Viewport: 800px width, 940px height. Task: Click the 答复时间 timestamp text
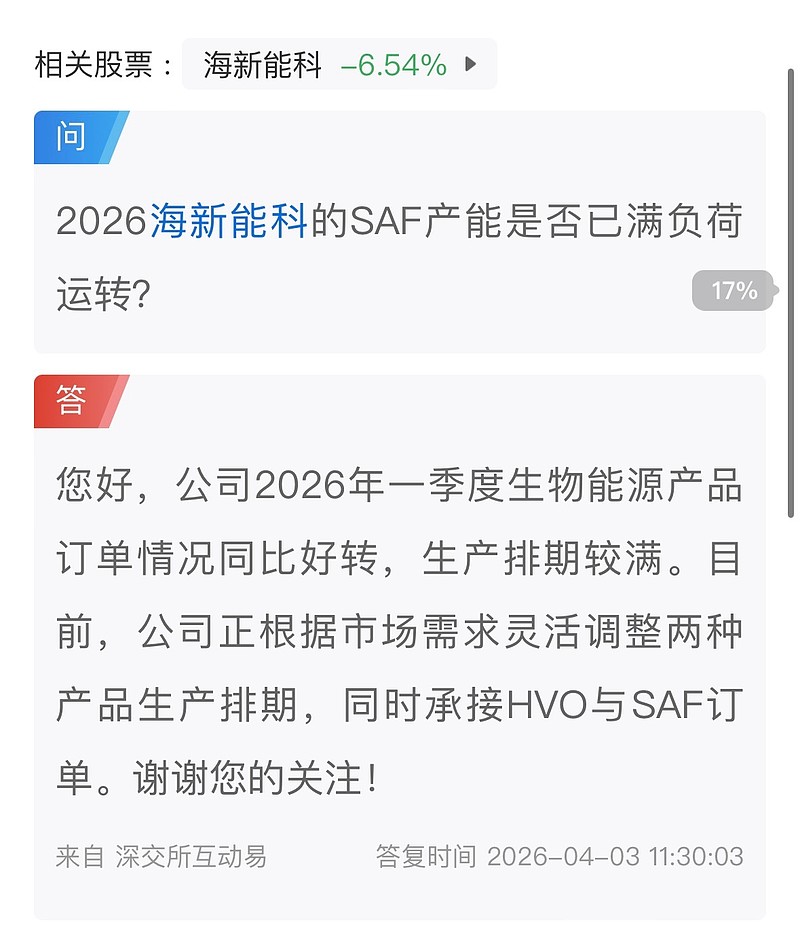click(424, 857)
